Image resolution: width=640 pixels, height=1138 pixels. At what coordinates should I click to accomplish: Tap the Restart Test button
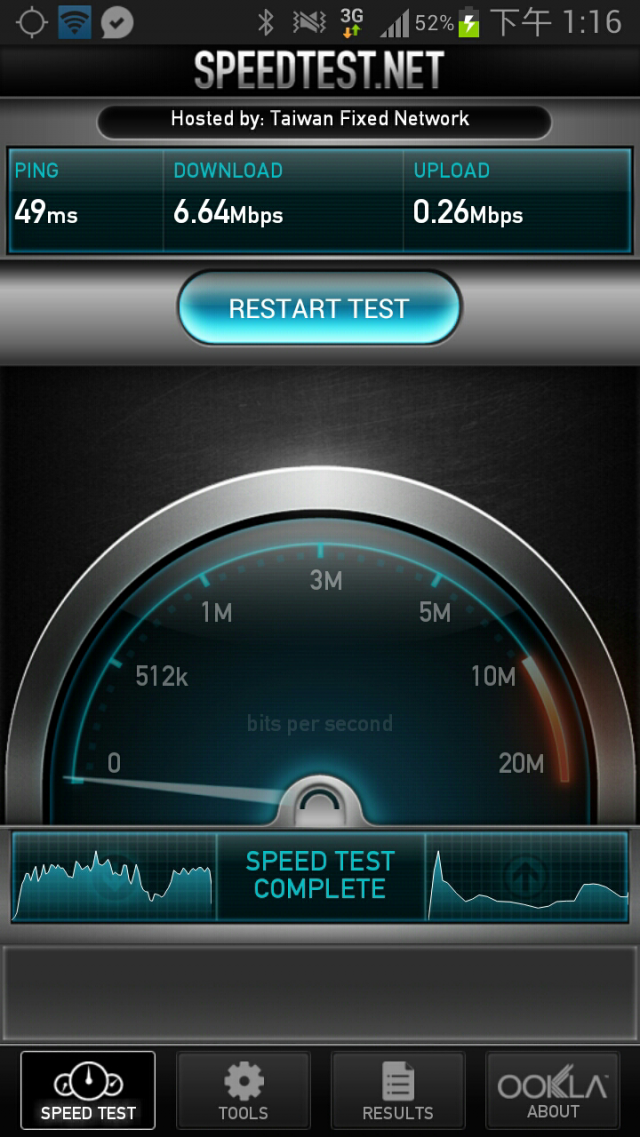(319, 308)
